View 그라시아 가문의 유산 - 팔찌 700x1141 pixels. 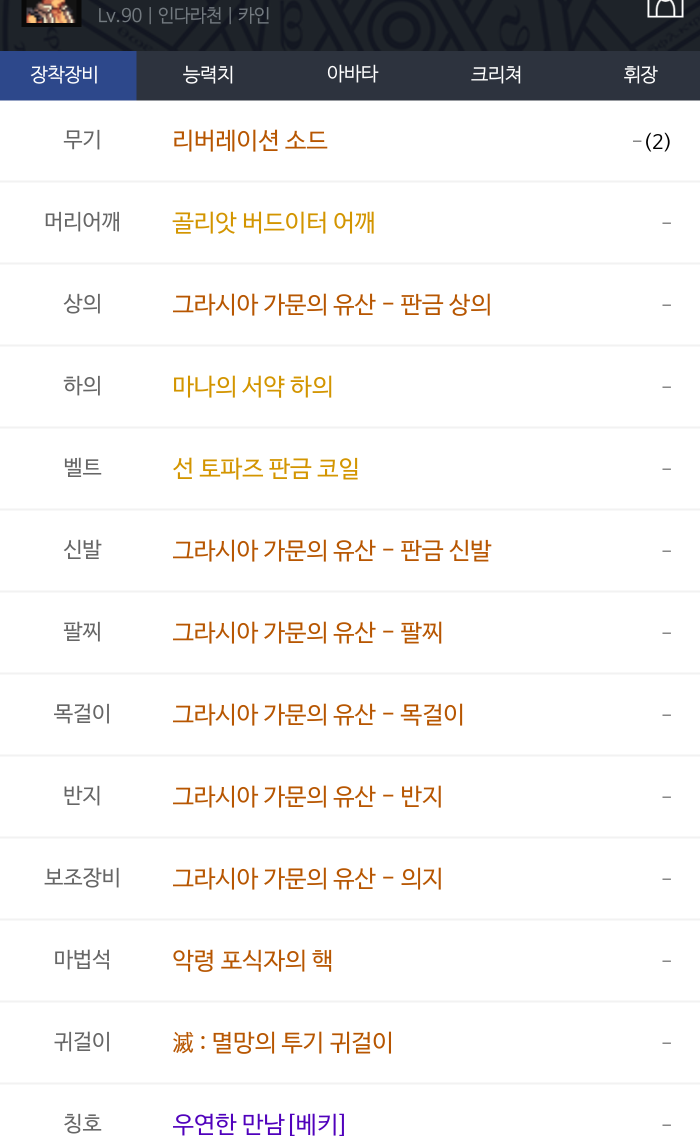[308, 633]
